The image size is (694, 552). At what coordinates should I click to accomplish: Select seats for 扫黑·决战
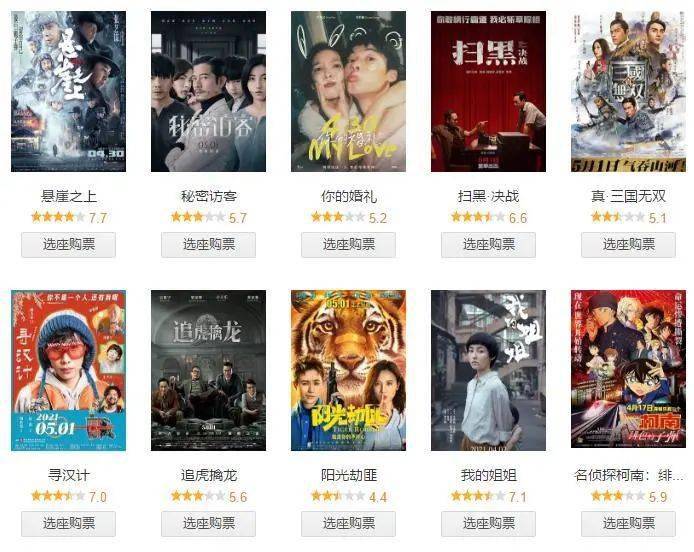[x=488, y=244]
